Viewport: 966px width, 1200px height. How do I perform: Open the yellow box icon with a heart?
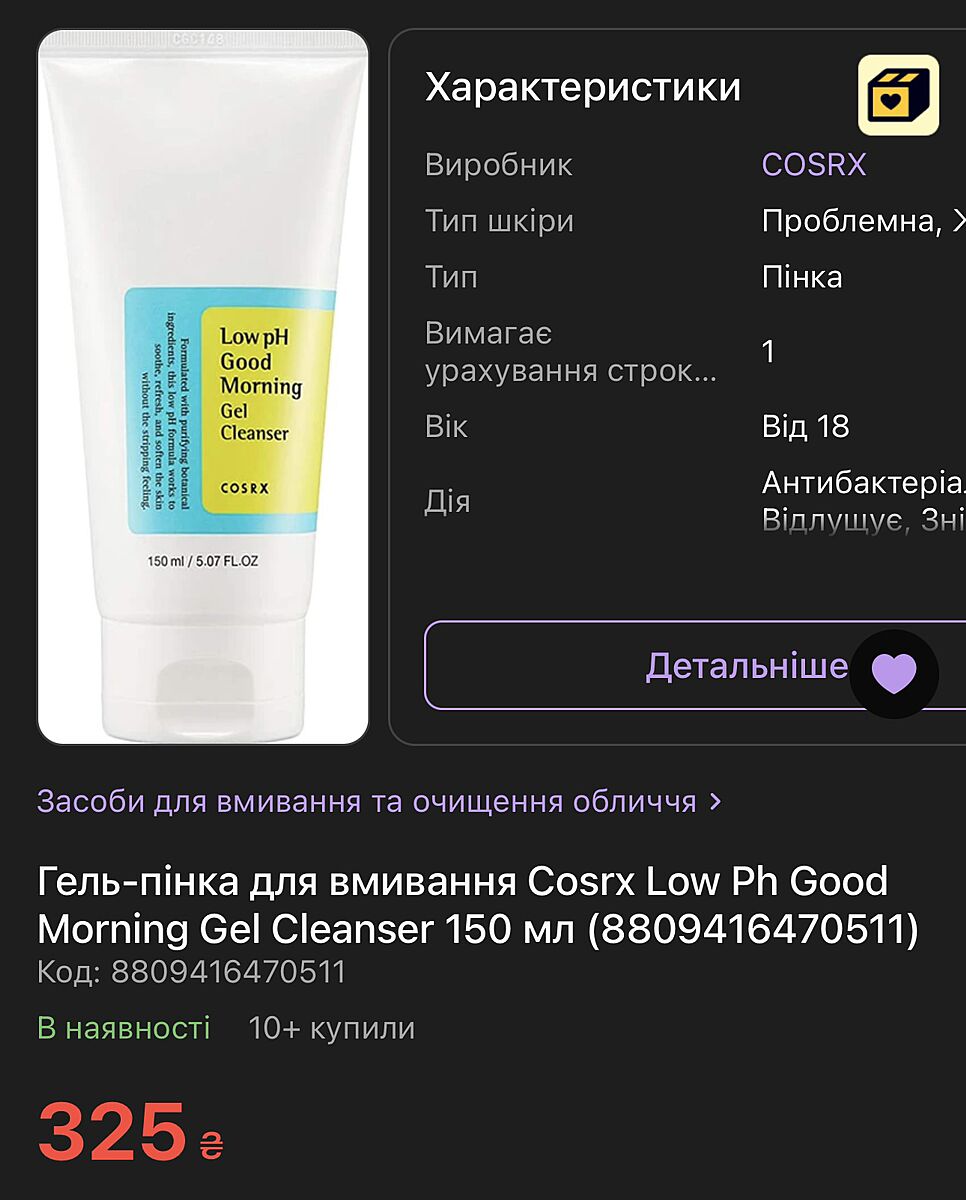[898, 95]
